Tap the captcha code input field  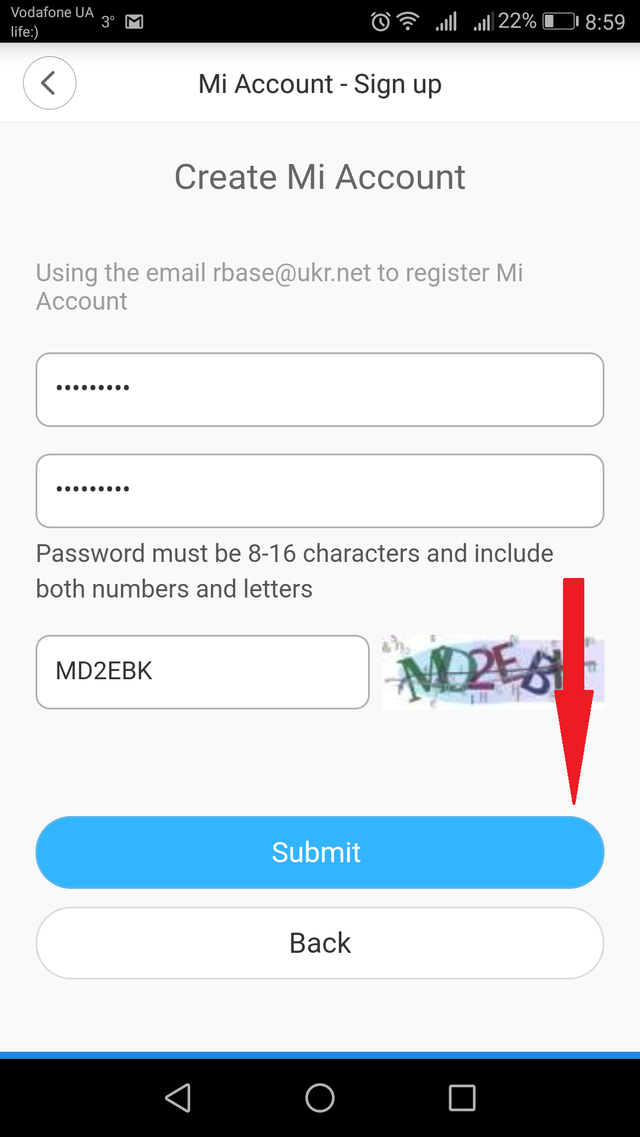(202, 672)
